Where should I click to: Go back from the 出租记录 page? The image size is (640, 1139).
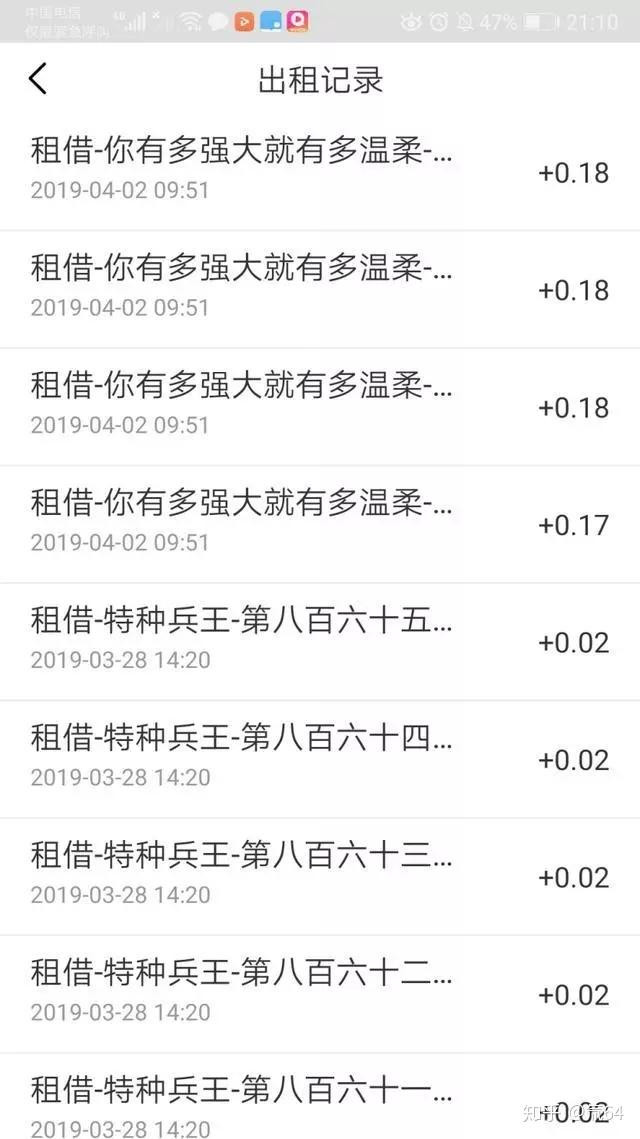(x=38, y=78)
